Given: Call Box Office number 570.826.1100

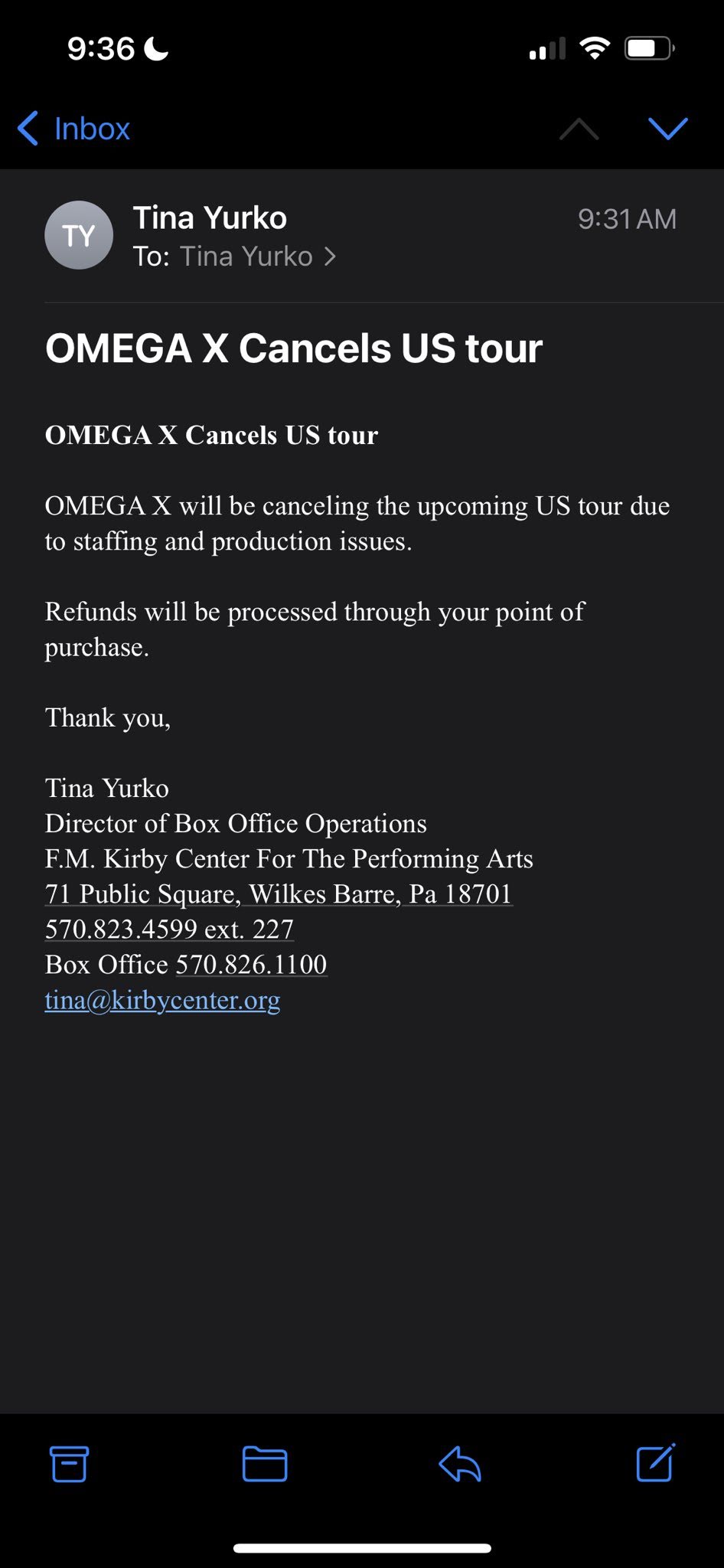Looking at the screenshot, I should click(251, 965).
